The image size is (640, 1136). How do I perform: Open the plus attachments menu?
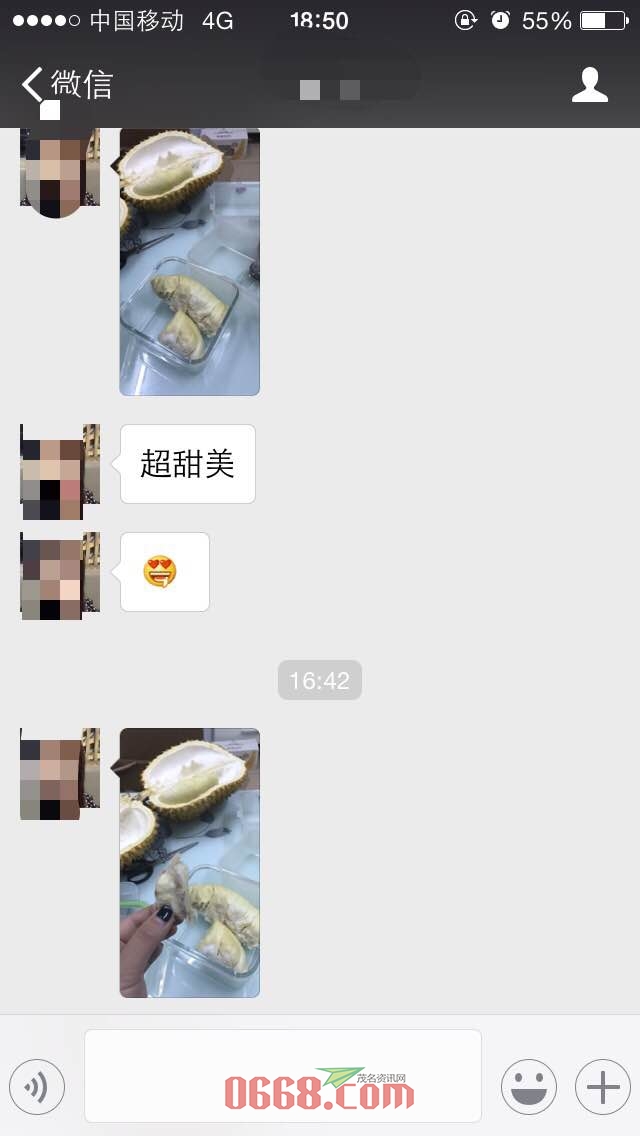[602, 1086]
